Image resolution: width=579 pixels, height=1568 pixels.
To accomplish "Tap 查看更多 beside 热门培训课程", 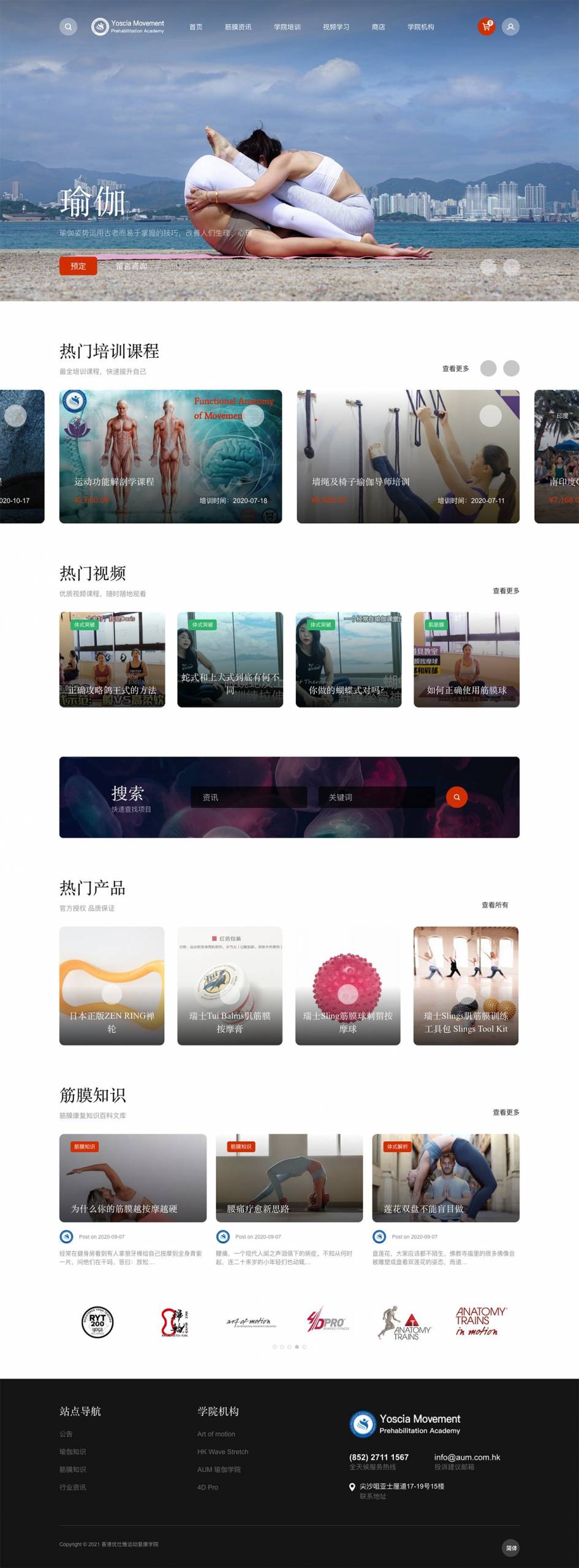I will click(455, 369).
